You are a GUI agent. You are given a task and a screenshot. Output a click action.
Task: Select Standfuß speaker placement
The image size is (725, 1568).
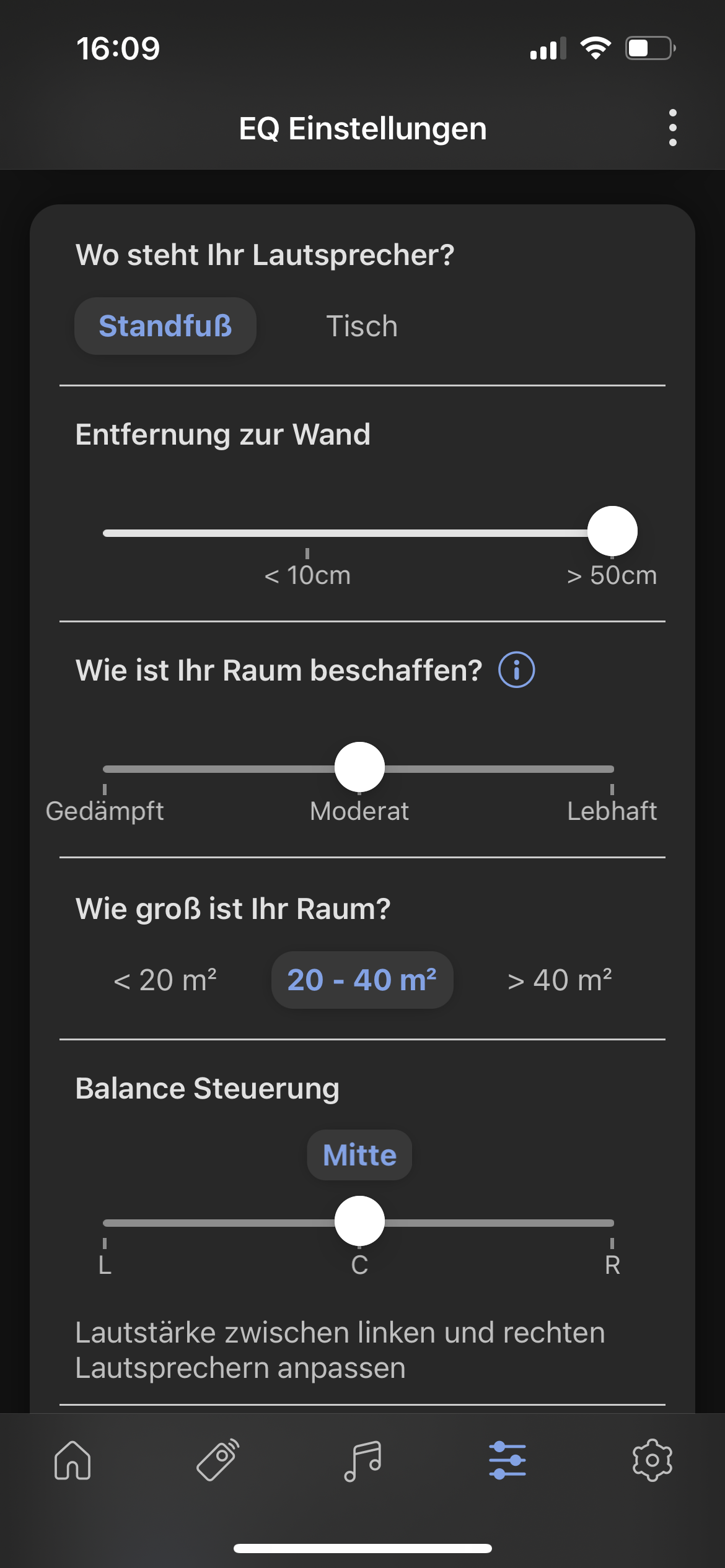pos(165,326)
